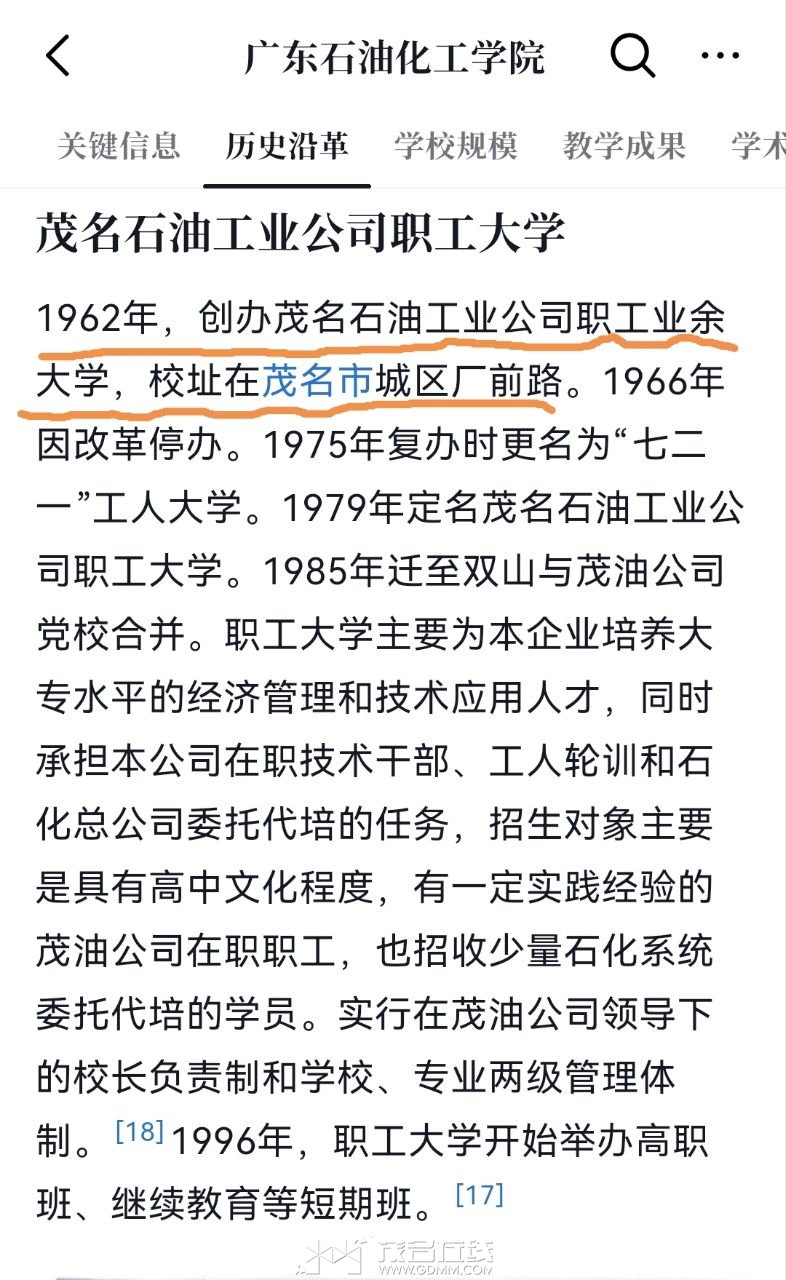Go back using the top-left arrow
This screenshot has height=1280, width=786.
click(58, 56)
